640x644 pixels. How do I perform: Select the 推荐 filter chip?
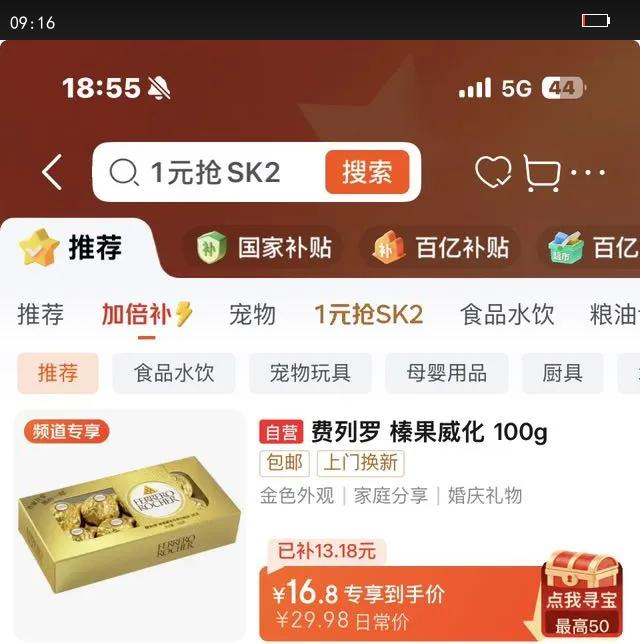click(58, 374)
